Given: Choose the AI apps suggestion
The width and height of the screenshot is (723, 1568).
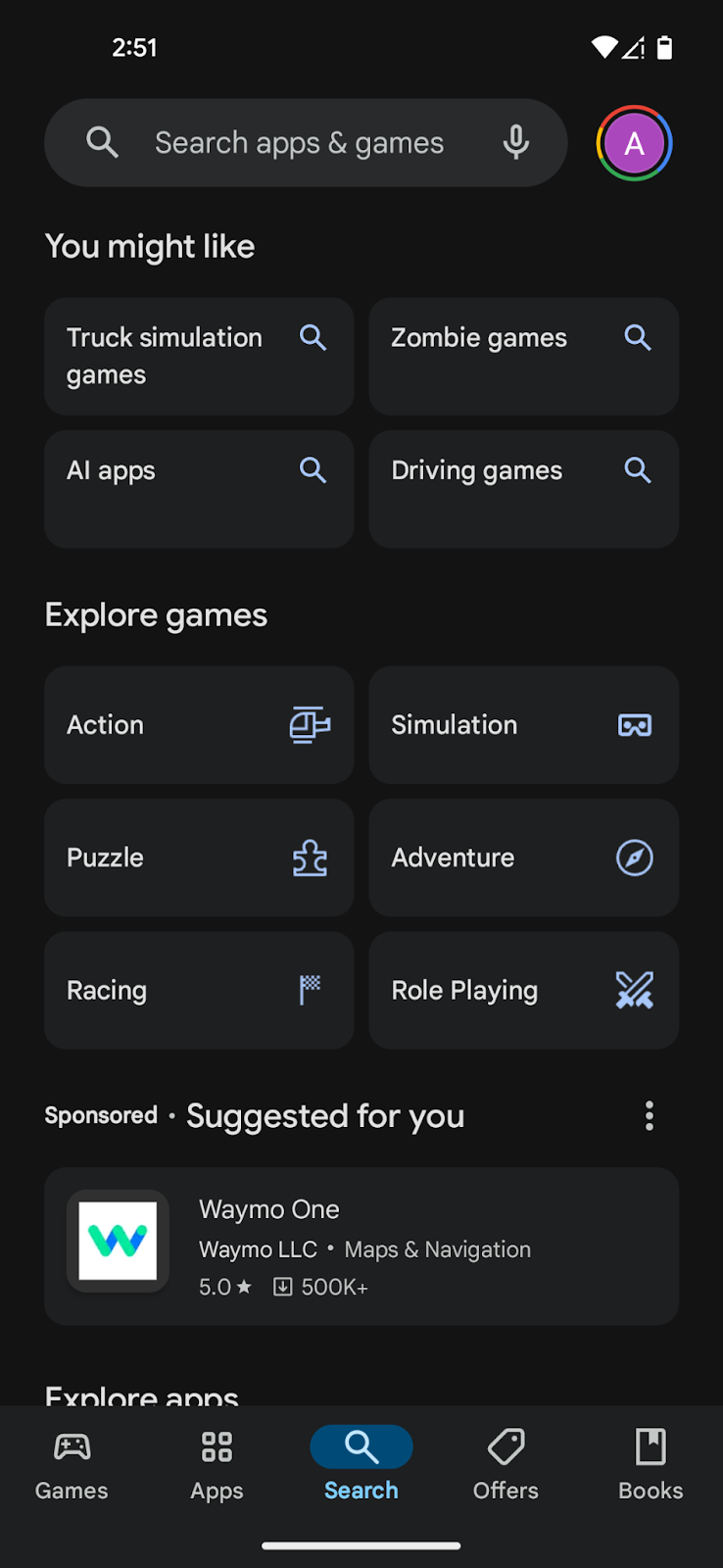Looking at the screenshot, I should (x=199, y=489).
